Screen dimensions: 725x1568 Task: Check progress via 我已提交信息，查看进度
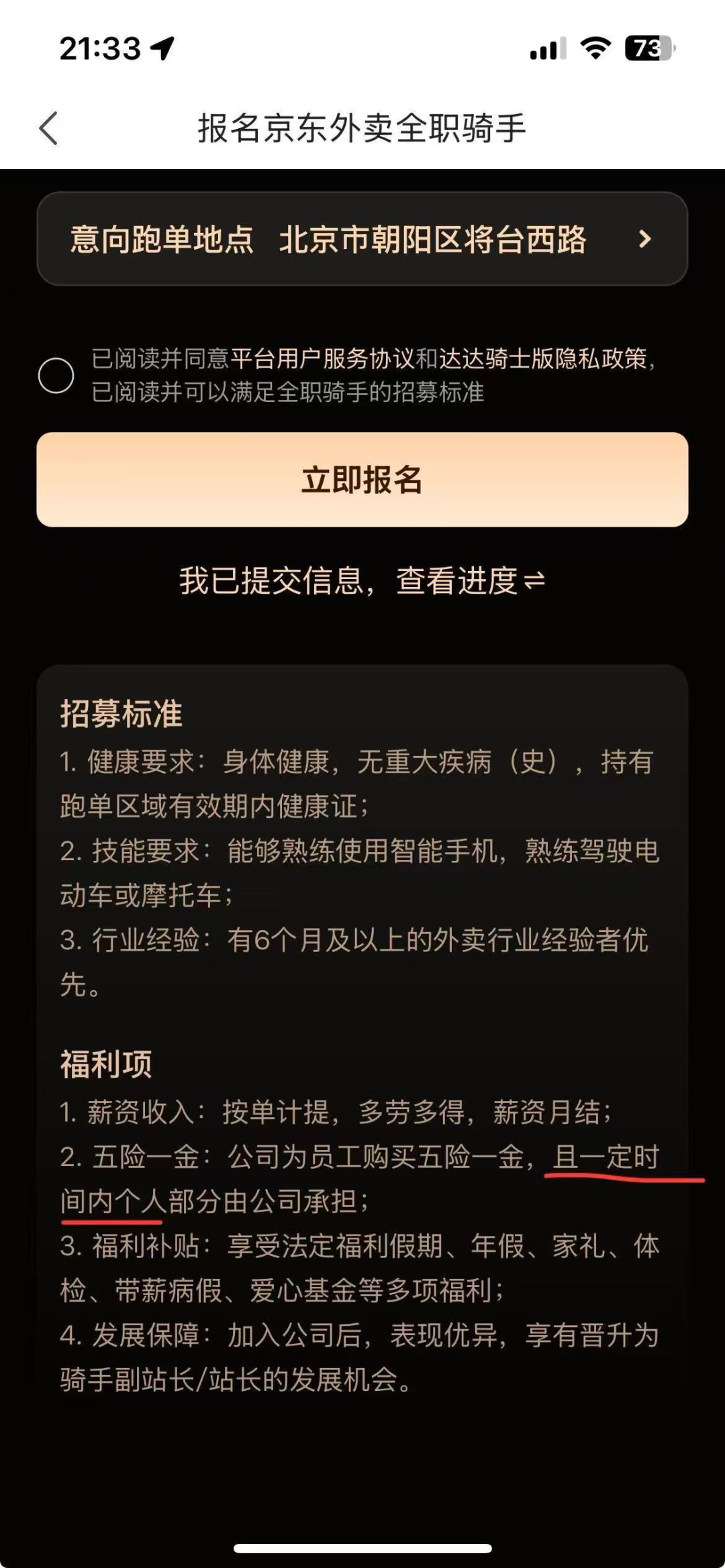pos(362,581)
